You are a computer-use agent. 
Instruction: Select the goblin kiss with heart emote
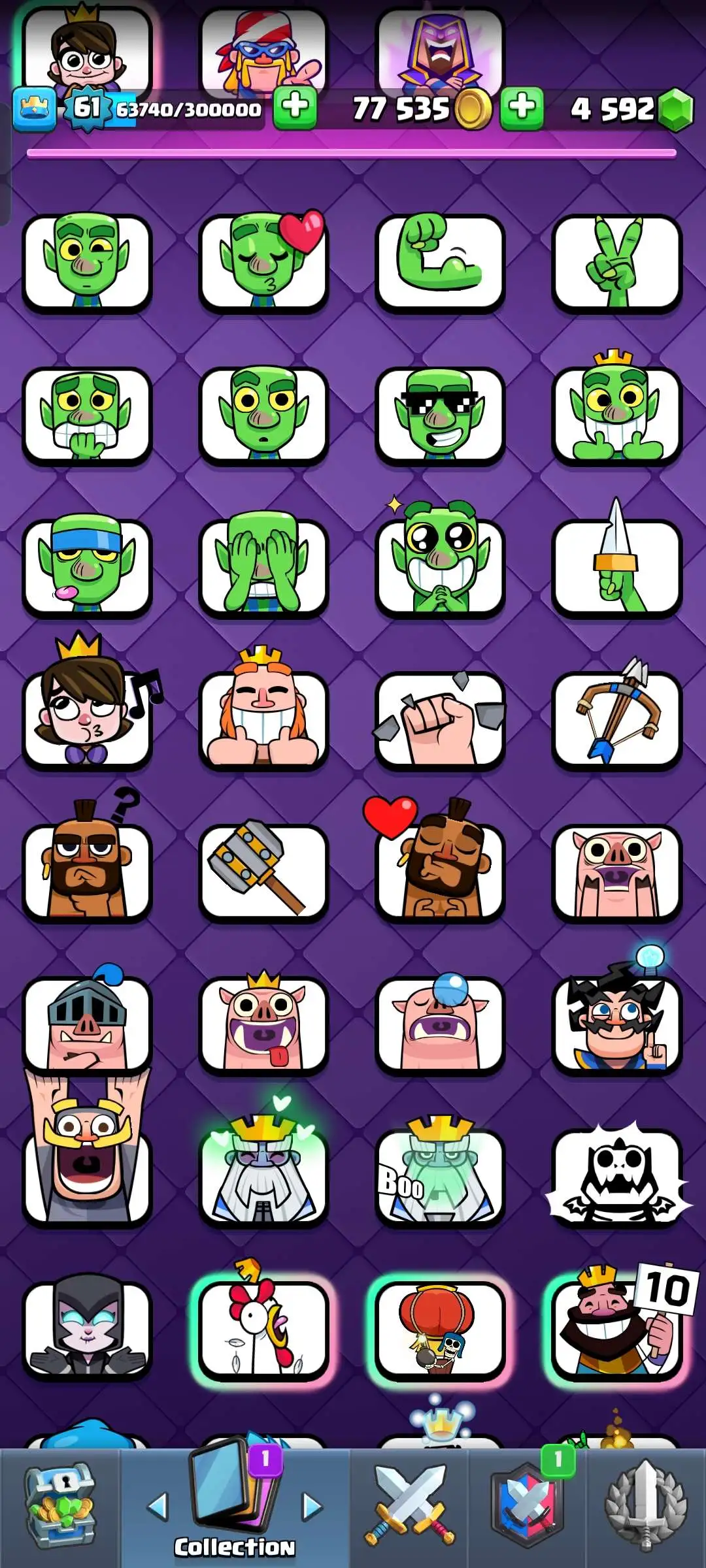pyautogui.click(x=263, y=263)
